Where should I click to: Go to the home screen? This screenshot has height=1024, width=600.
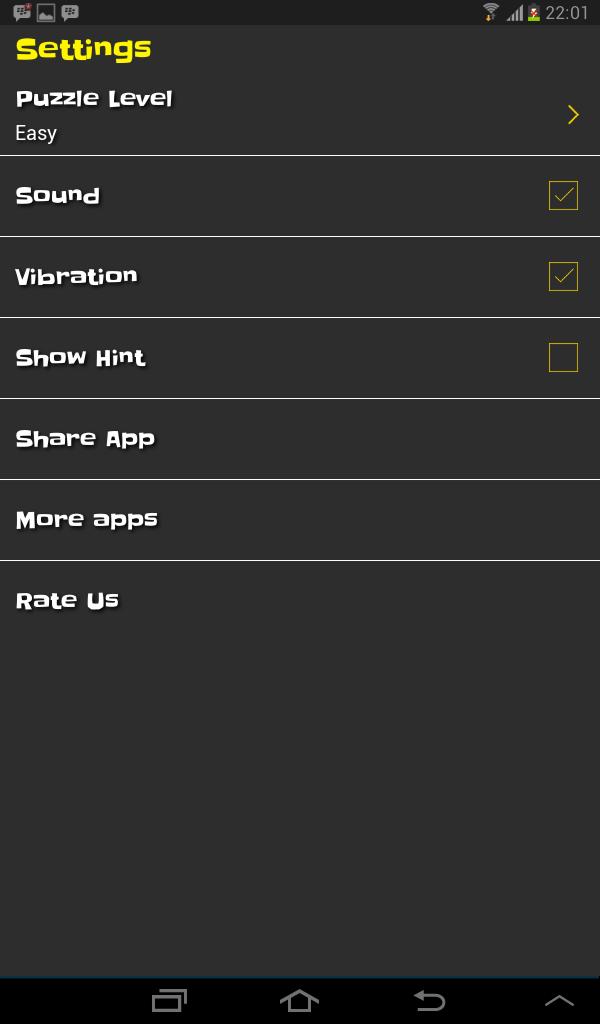299,1000
